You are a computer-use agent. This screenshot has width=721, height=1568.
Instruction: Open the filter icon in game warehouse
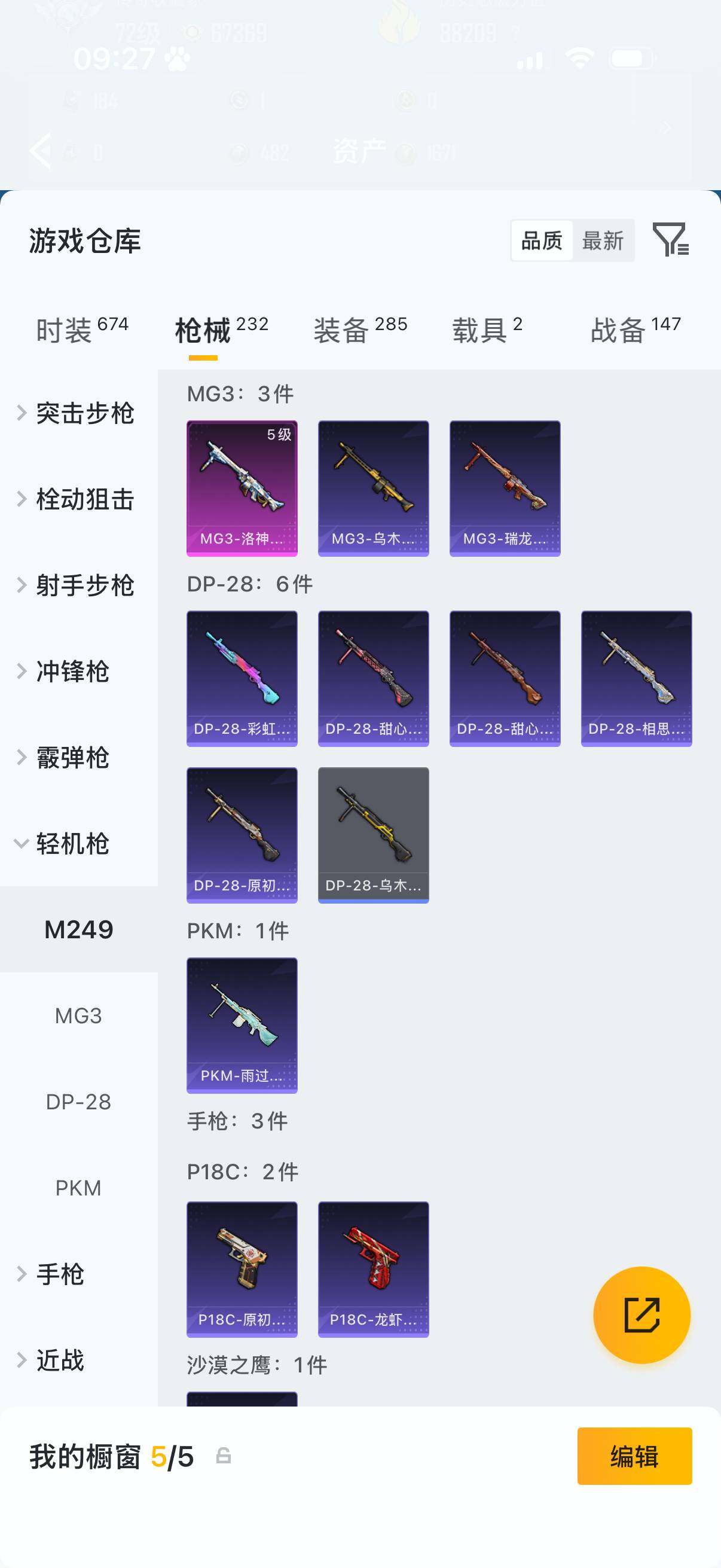pos(670,240)
